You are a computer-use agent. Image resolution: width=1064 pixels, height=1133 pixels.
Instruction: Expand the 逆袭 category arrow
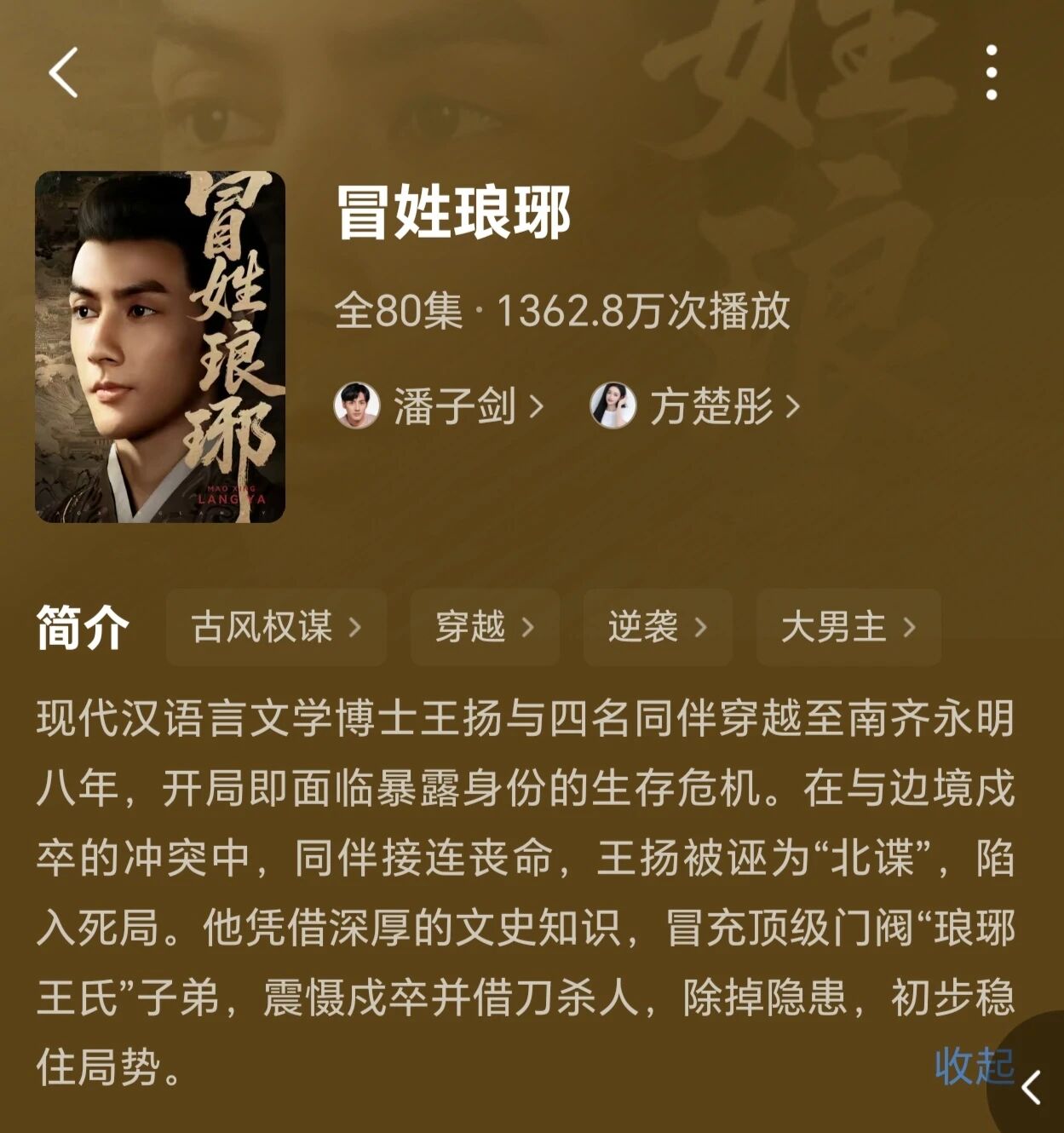(702, 628)
